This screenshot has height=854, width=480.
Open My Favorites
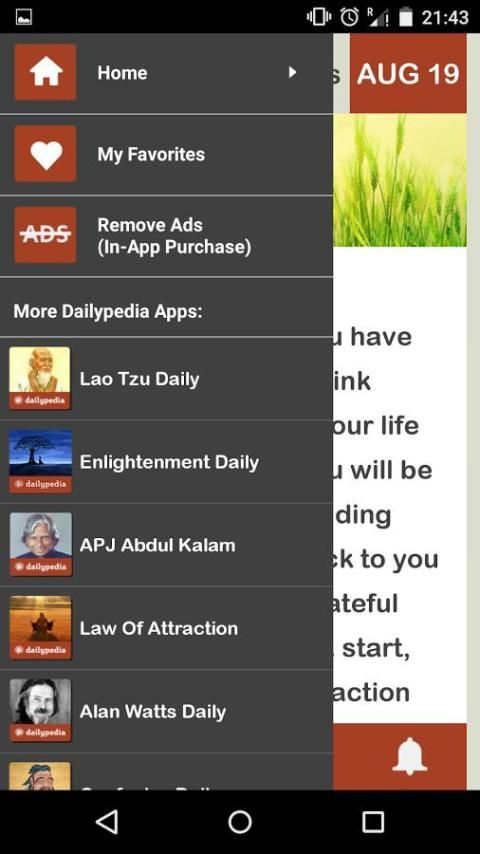pyautogui.click(x=166, y=155)
